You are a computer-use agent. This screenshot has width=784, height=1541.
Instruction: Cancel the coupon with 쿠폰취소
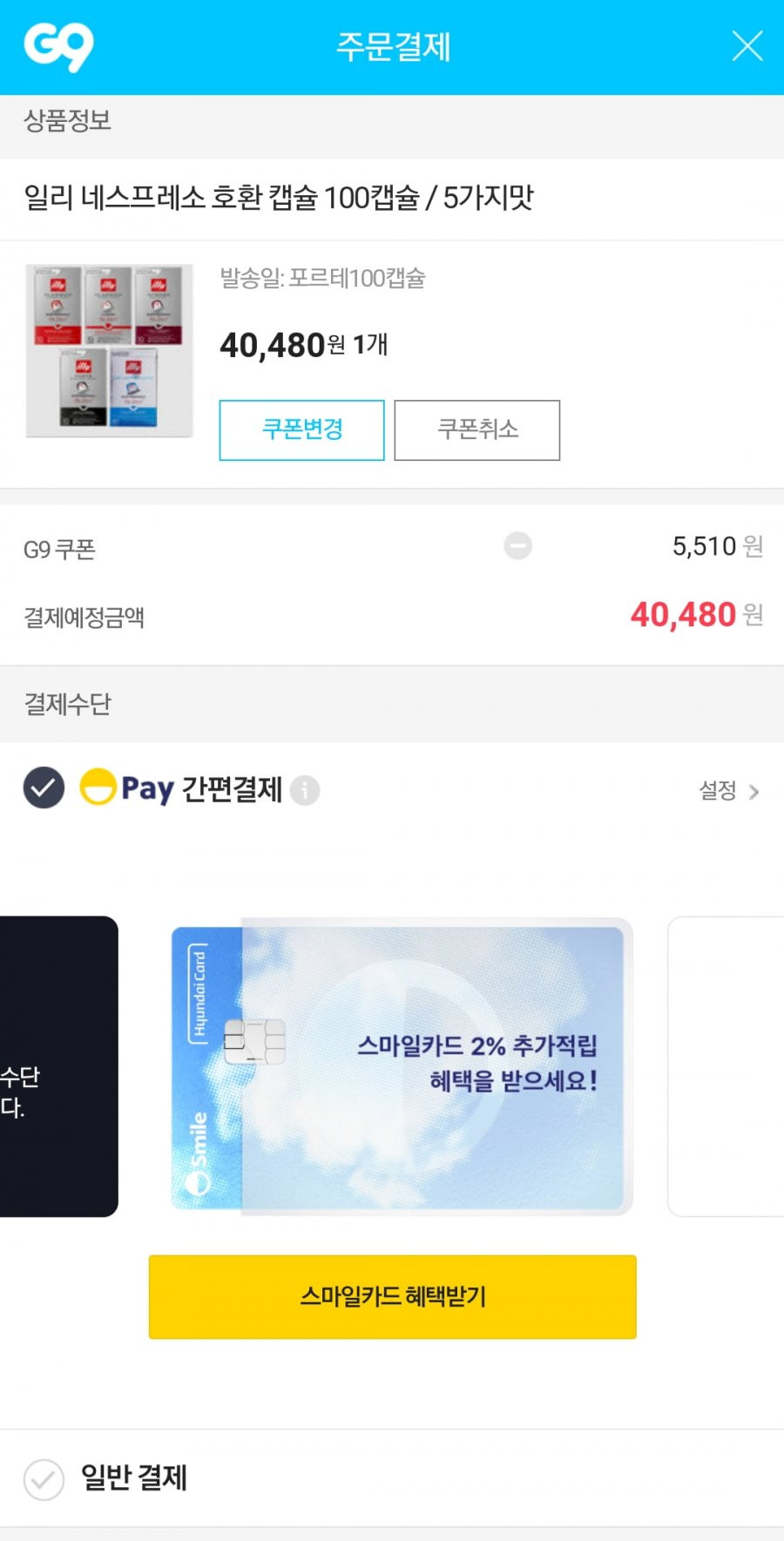tap(476, 429)
